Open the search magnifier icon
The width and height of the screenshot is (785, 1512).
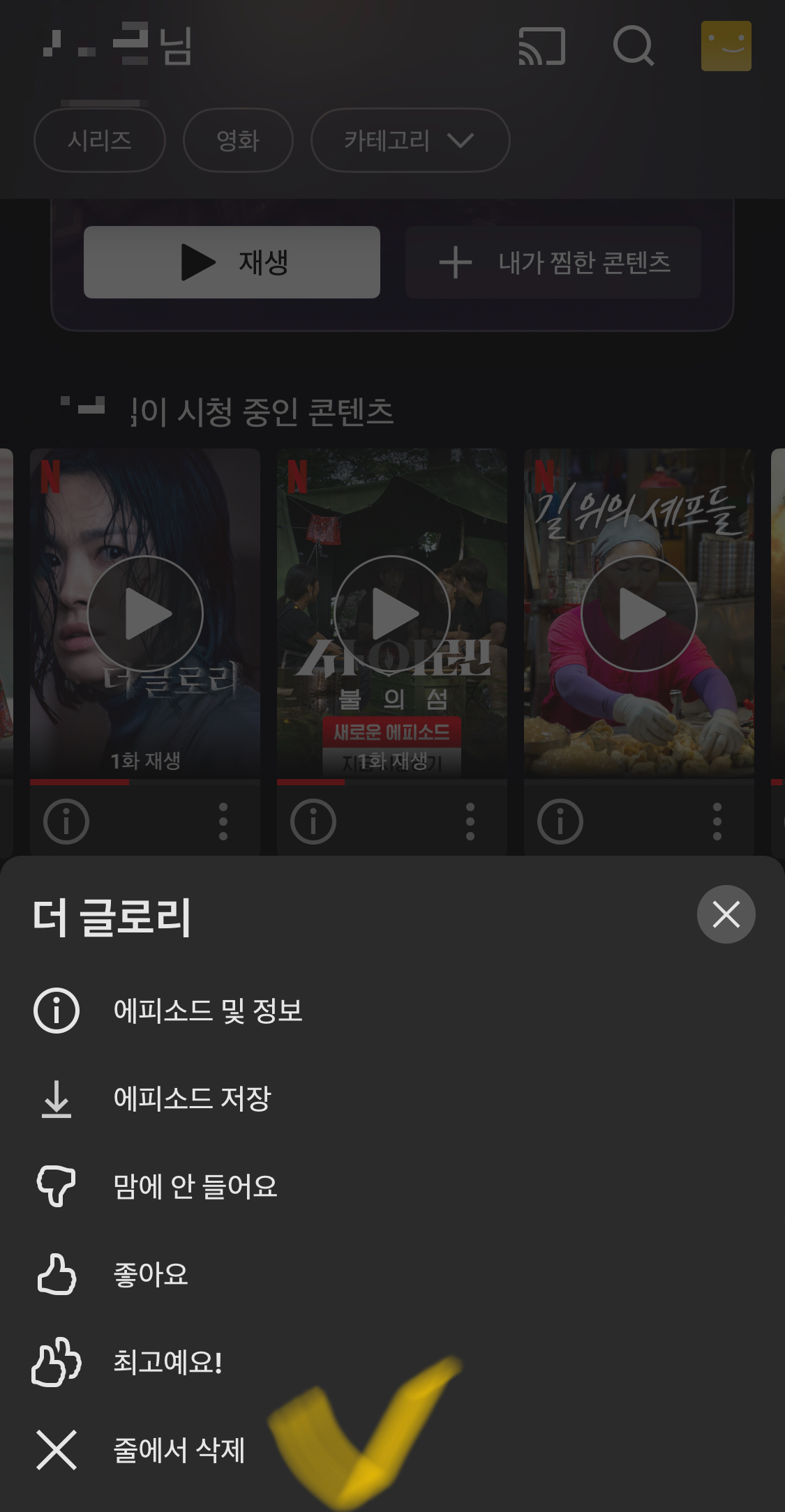pos(633,47)
